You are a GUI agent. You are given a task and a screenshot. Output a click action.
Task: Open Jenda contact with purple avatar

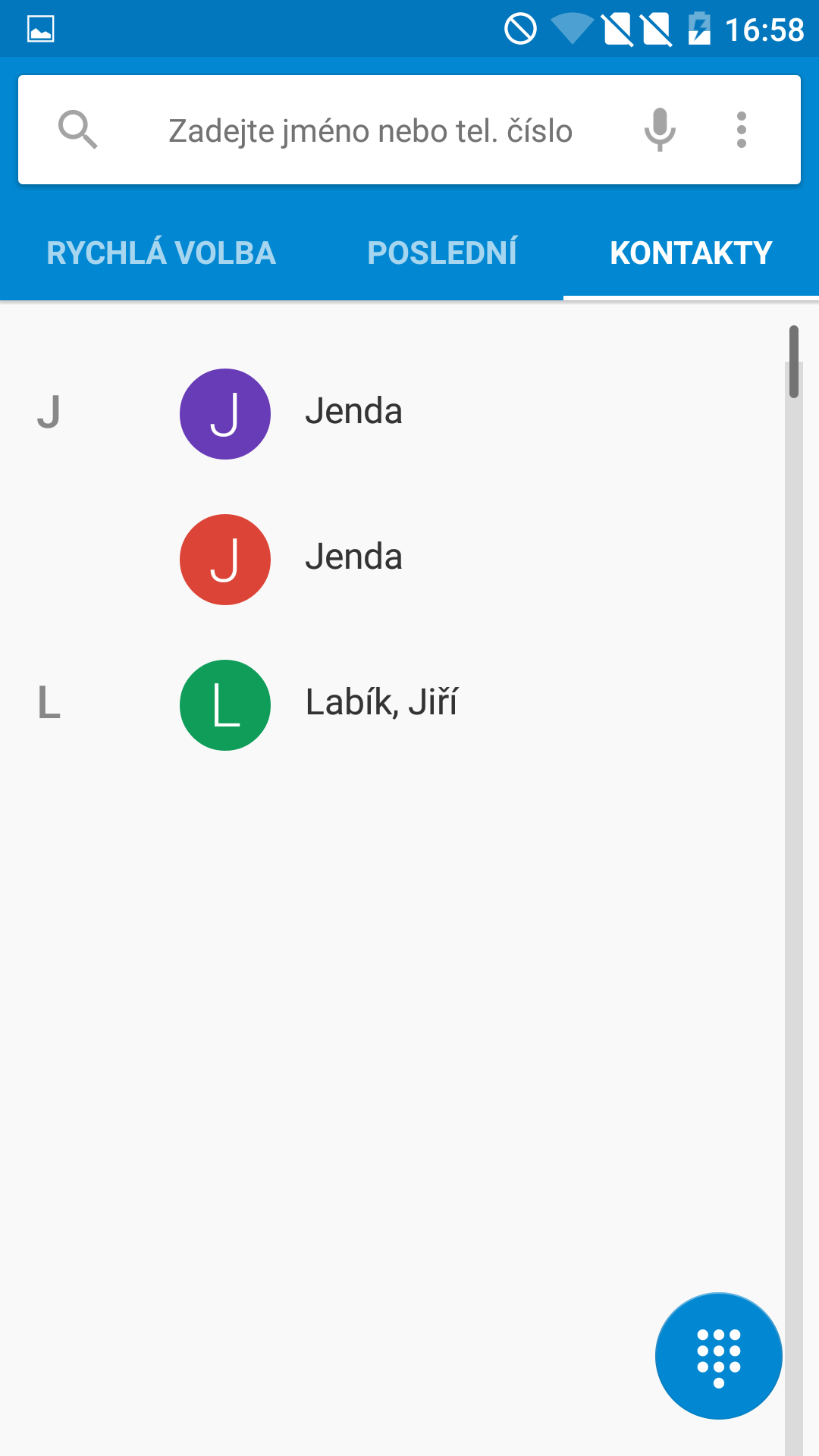pyautogui.click(x=393, y=414)
